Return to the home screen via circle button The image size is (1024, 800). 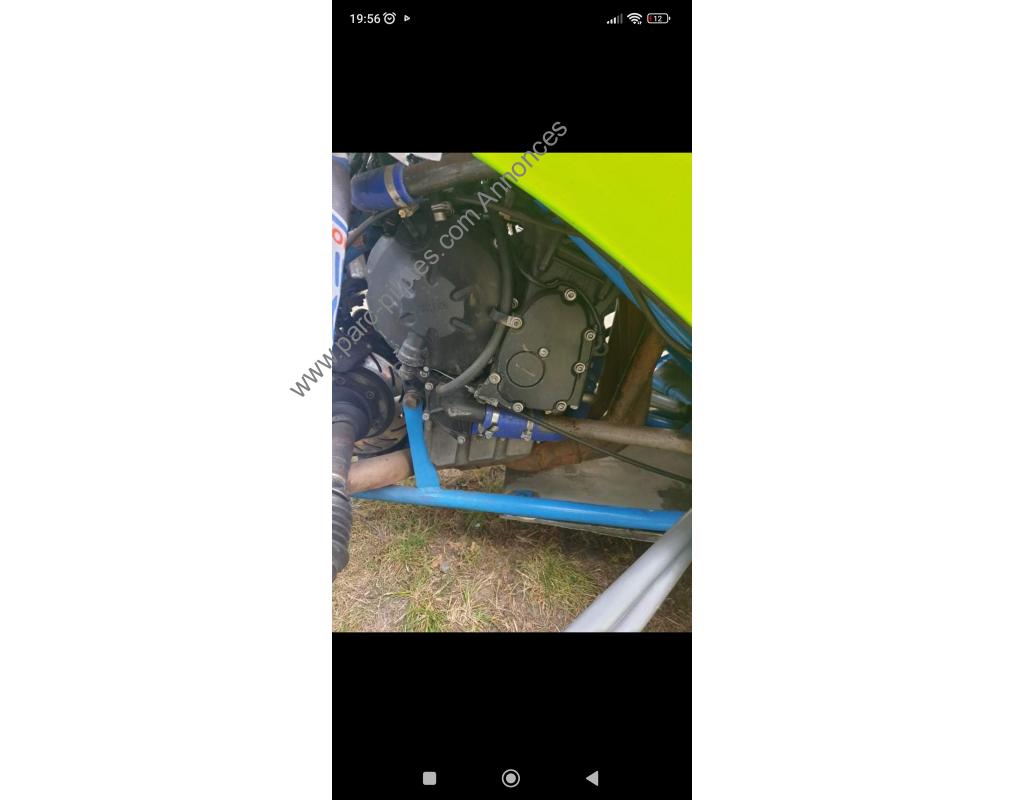[511, 778]
